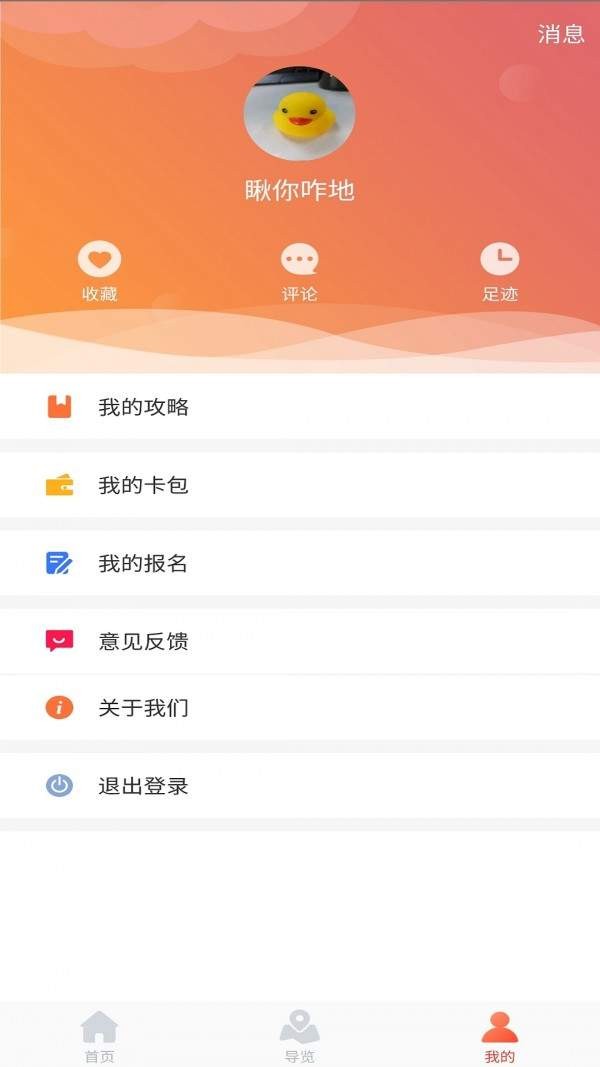Switch to the 首页 home tab
The height and width of the screenshot is (1067, 600).
[x=99, y=1035]
